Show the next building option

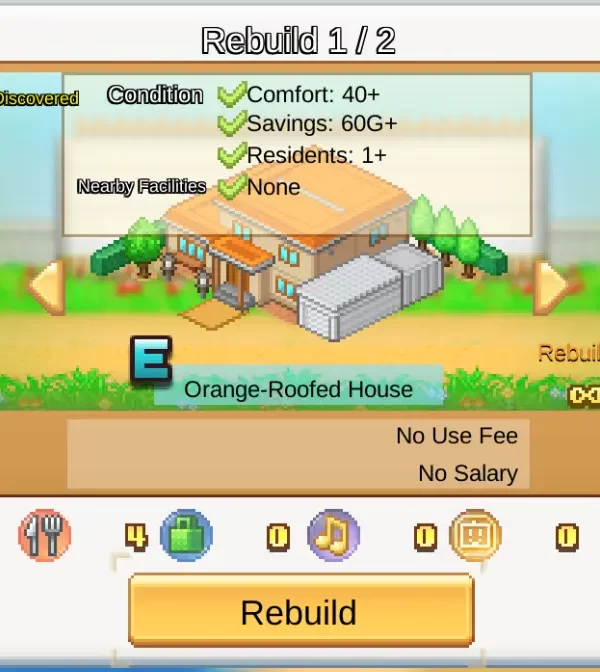coord(553,287)
